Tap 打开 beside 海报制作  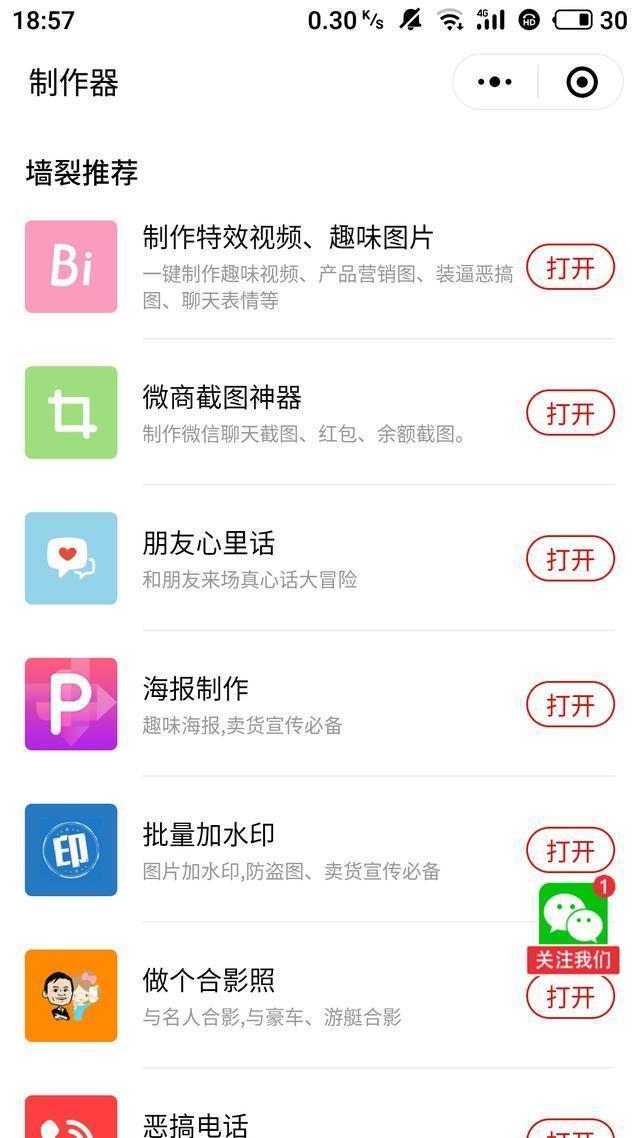tap(570, 705)
